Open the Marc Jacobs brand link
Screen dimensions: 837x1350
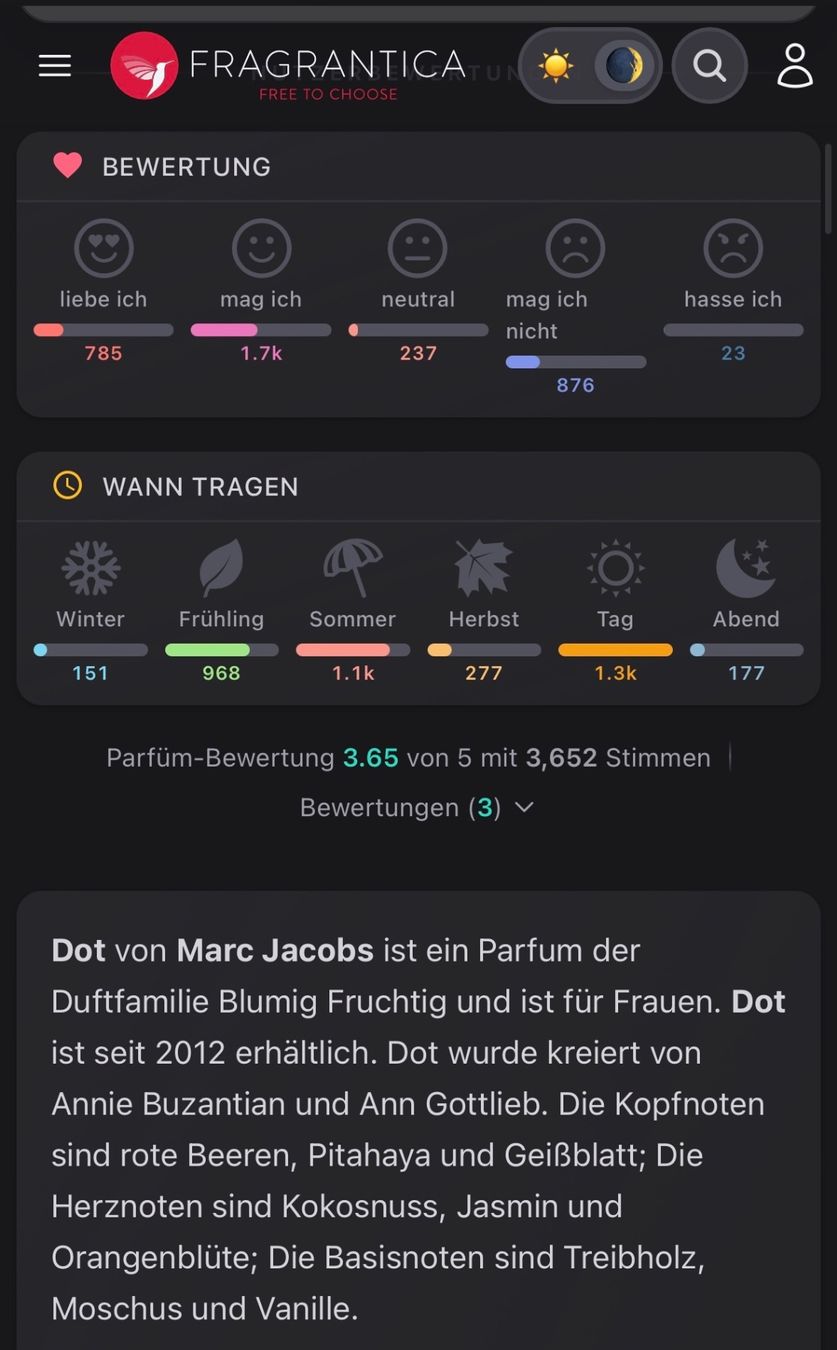pyautogui.click(x=275, y=950)
